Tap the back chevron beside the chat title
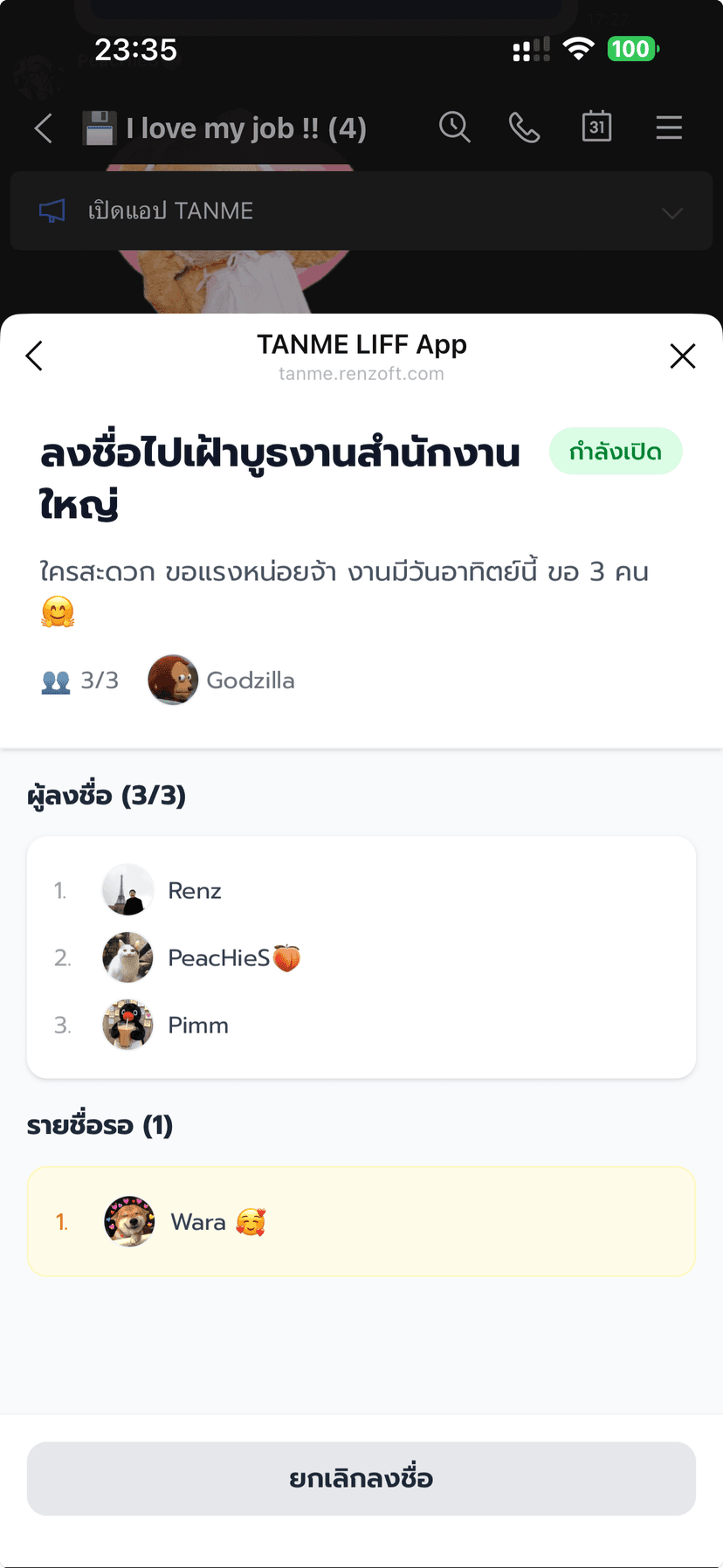The height and width of the screenshot is (1568, 723). pyautogui.click(x=42, y=128)
